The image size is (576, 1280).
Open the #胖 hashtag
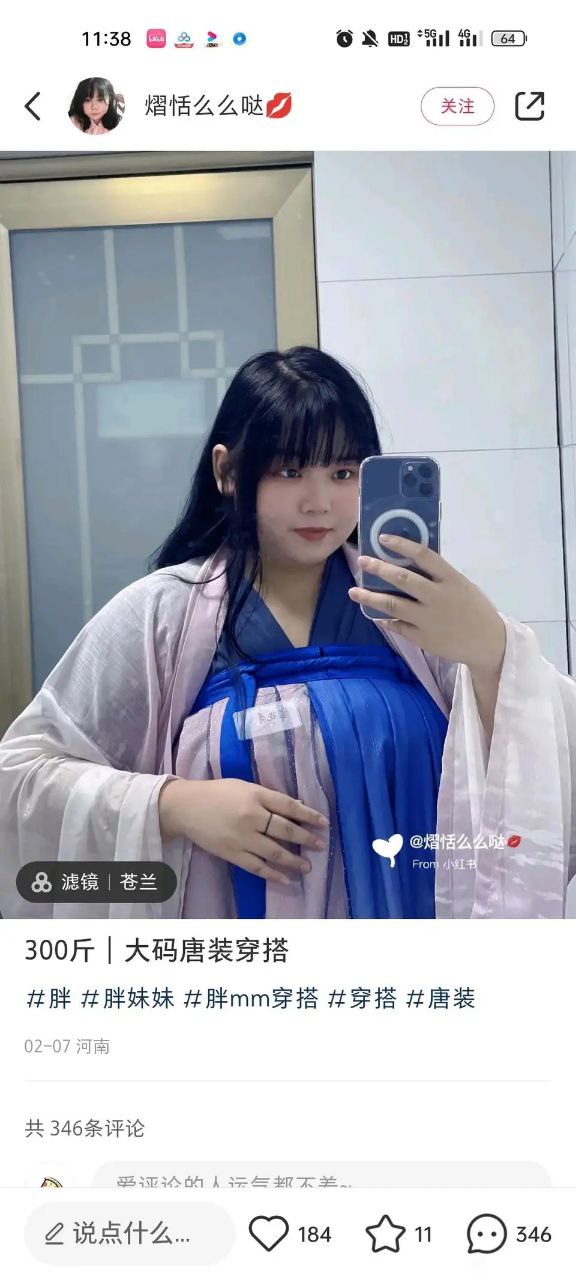click(48, 998)
